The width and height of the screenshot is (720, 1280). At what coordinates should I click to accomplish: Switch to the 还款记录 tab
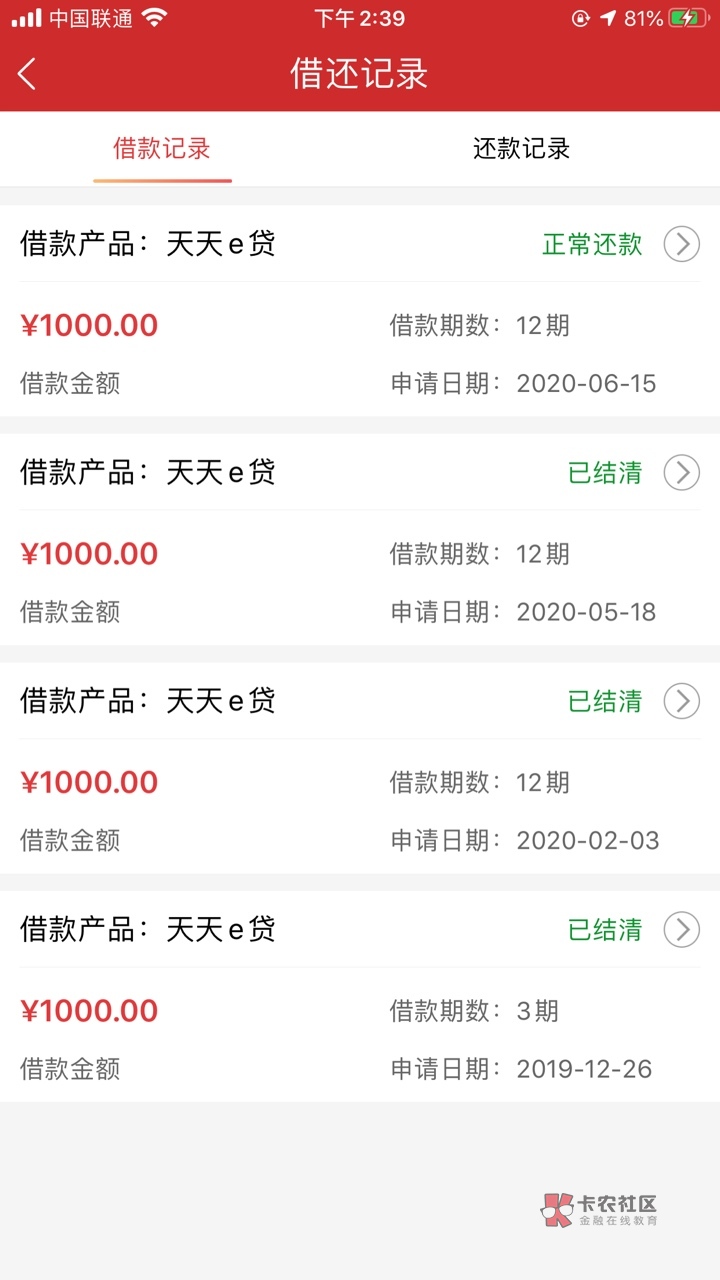[x=521, y=149]
